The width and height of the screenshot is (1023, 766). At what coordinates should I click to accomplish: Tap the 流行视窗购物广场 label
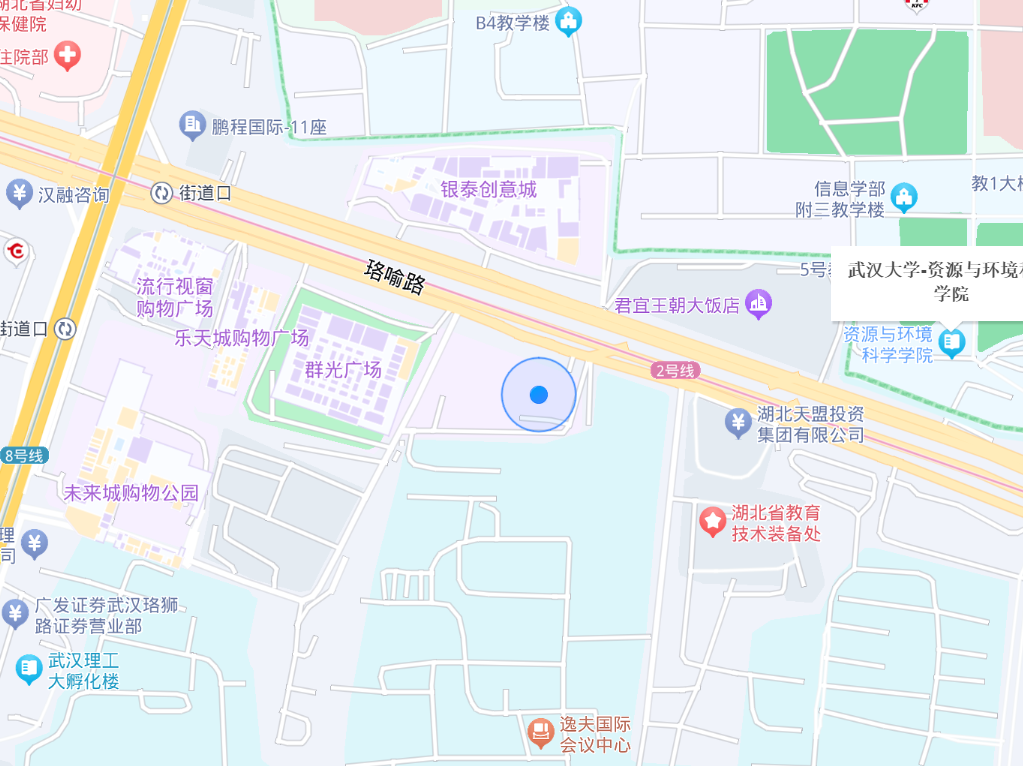click(175, 296)
